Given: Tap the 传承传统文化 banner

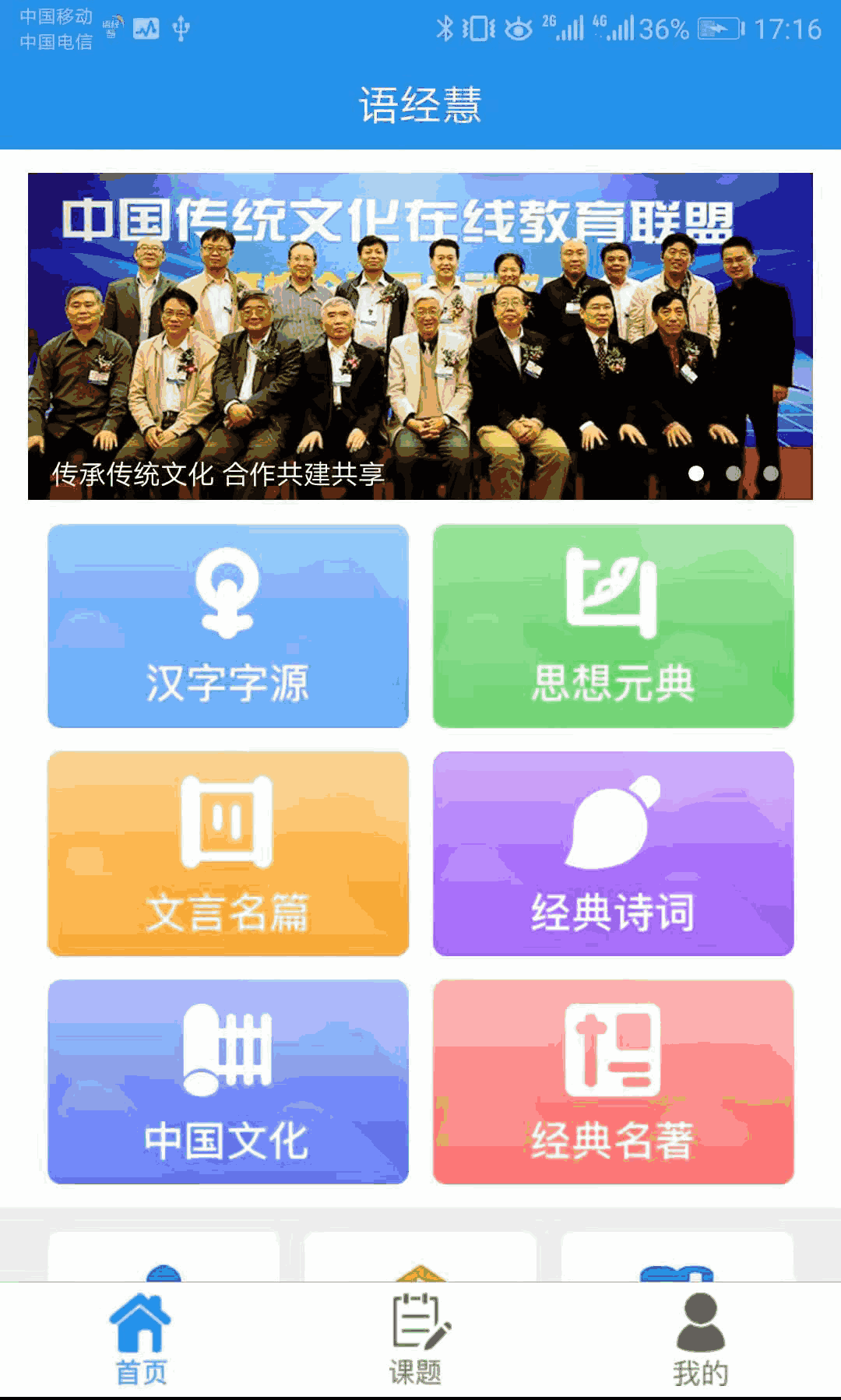Looking at the screenshot, I should click(420, 336).
